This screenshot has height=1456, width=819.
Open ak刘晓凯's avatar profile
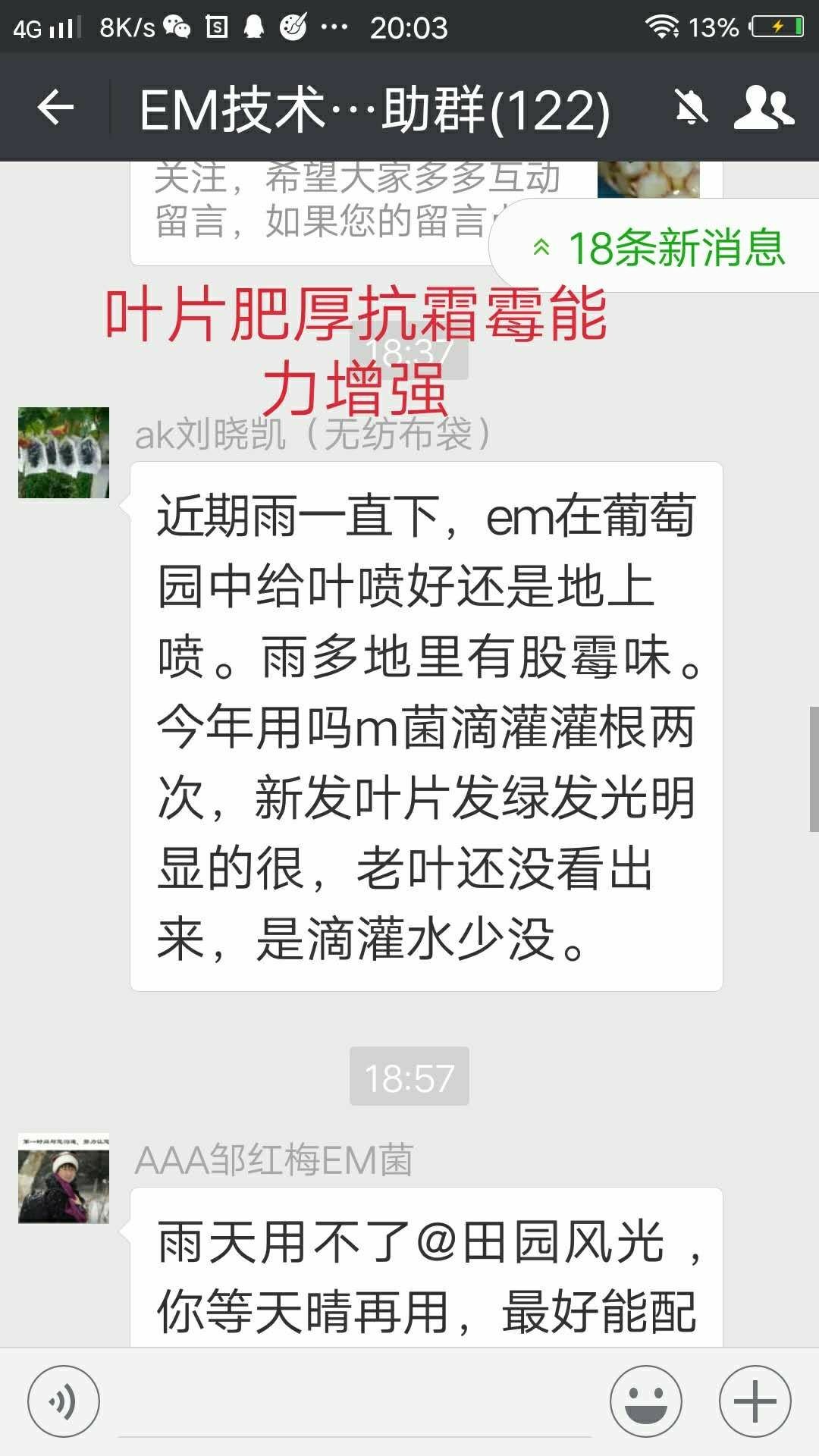pyautogui.click(x=64, y=453)
